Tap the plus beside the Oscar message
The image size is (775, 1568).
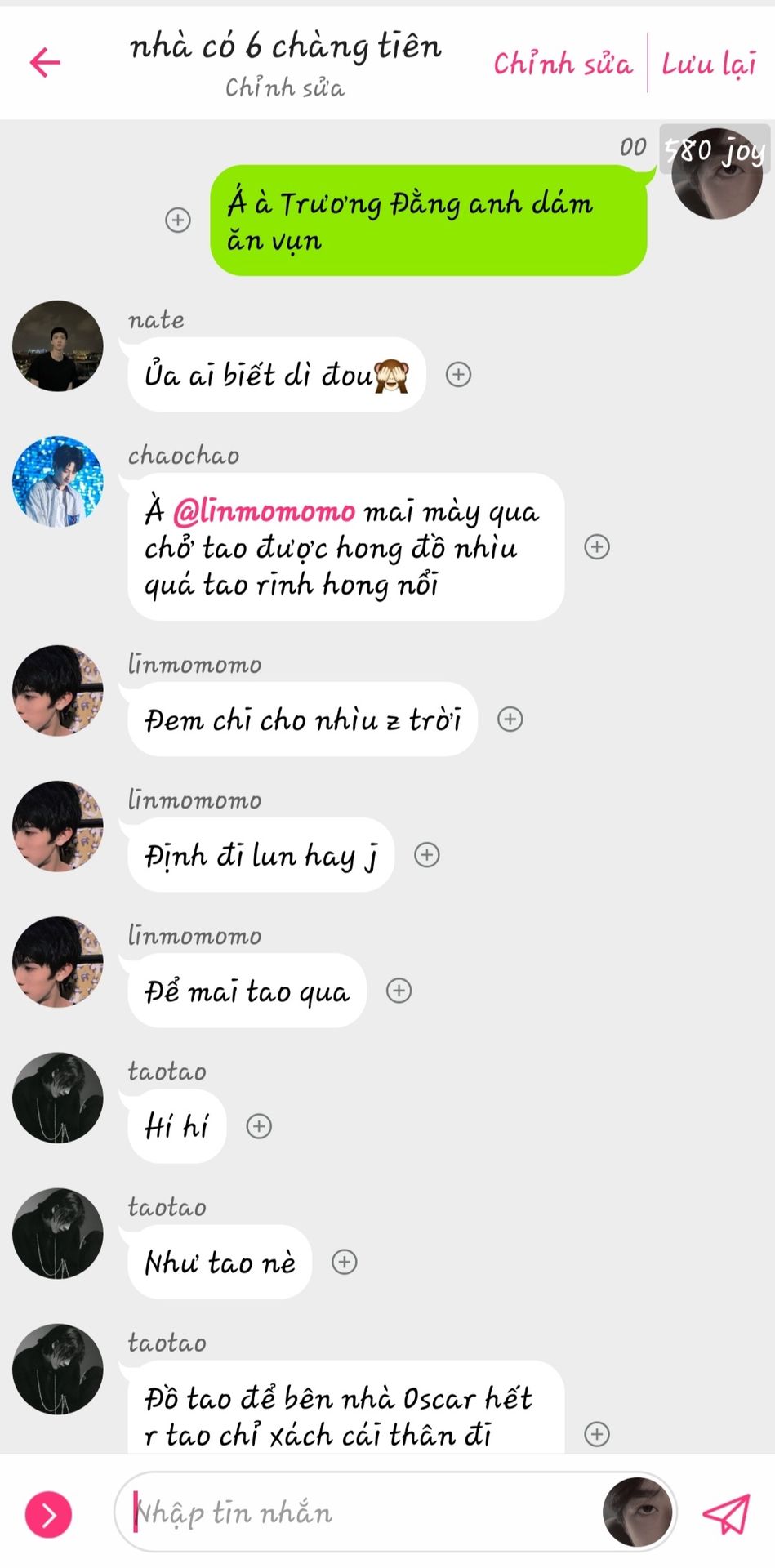coord(597,1433)
